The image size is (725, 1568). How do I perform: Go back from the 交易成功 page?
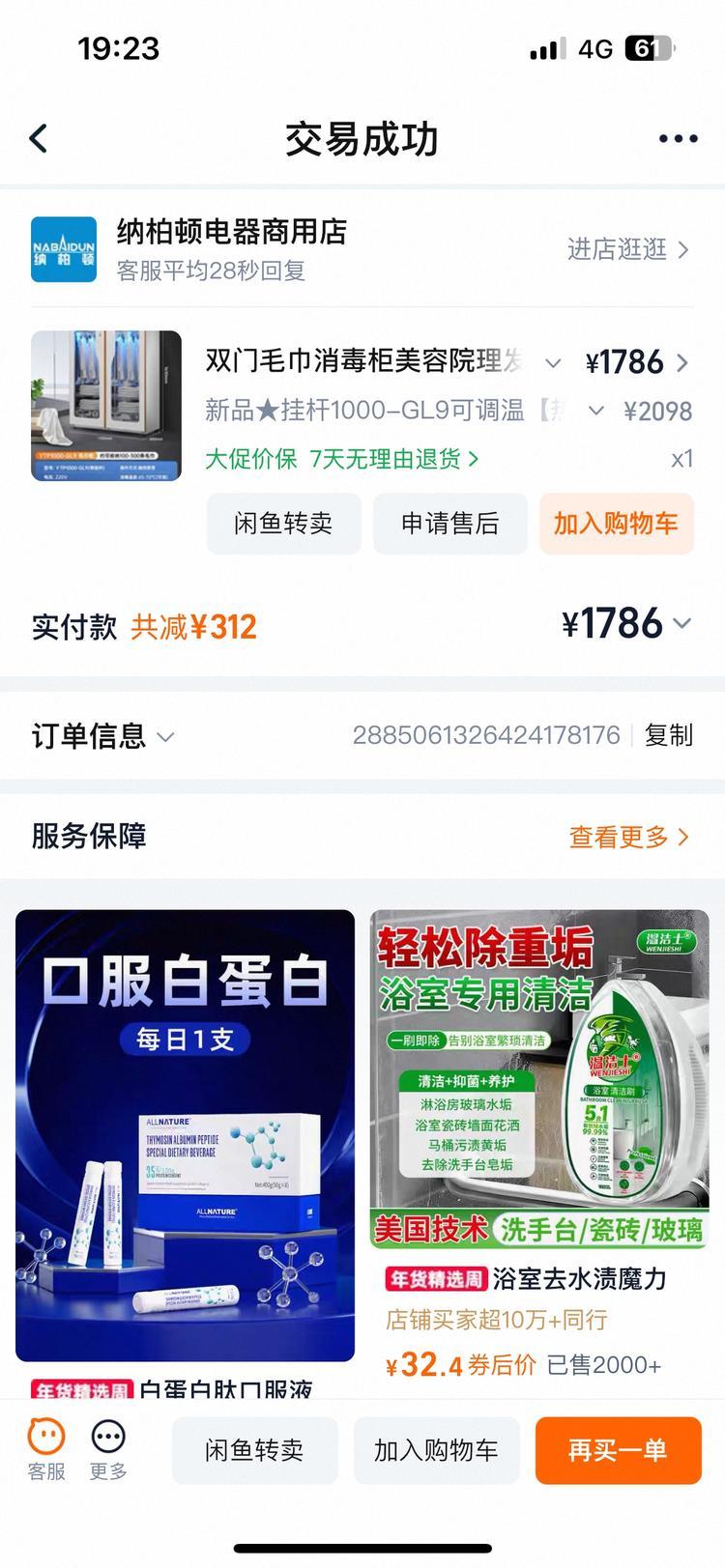[39, 139]
